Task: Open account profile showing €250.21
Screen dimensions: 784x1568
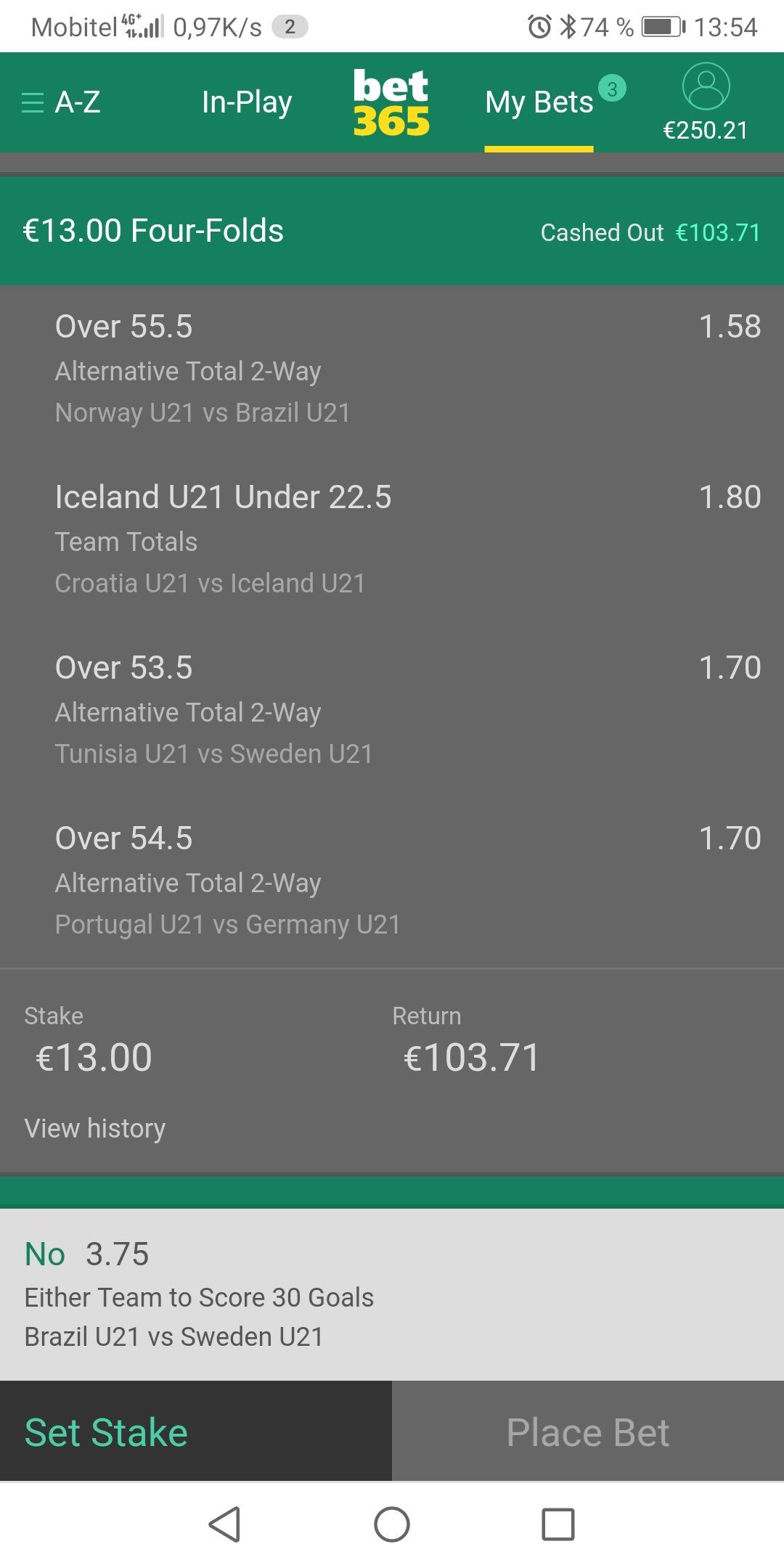Action: click(706, 102)
